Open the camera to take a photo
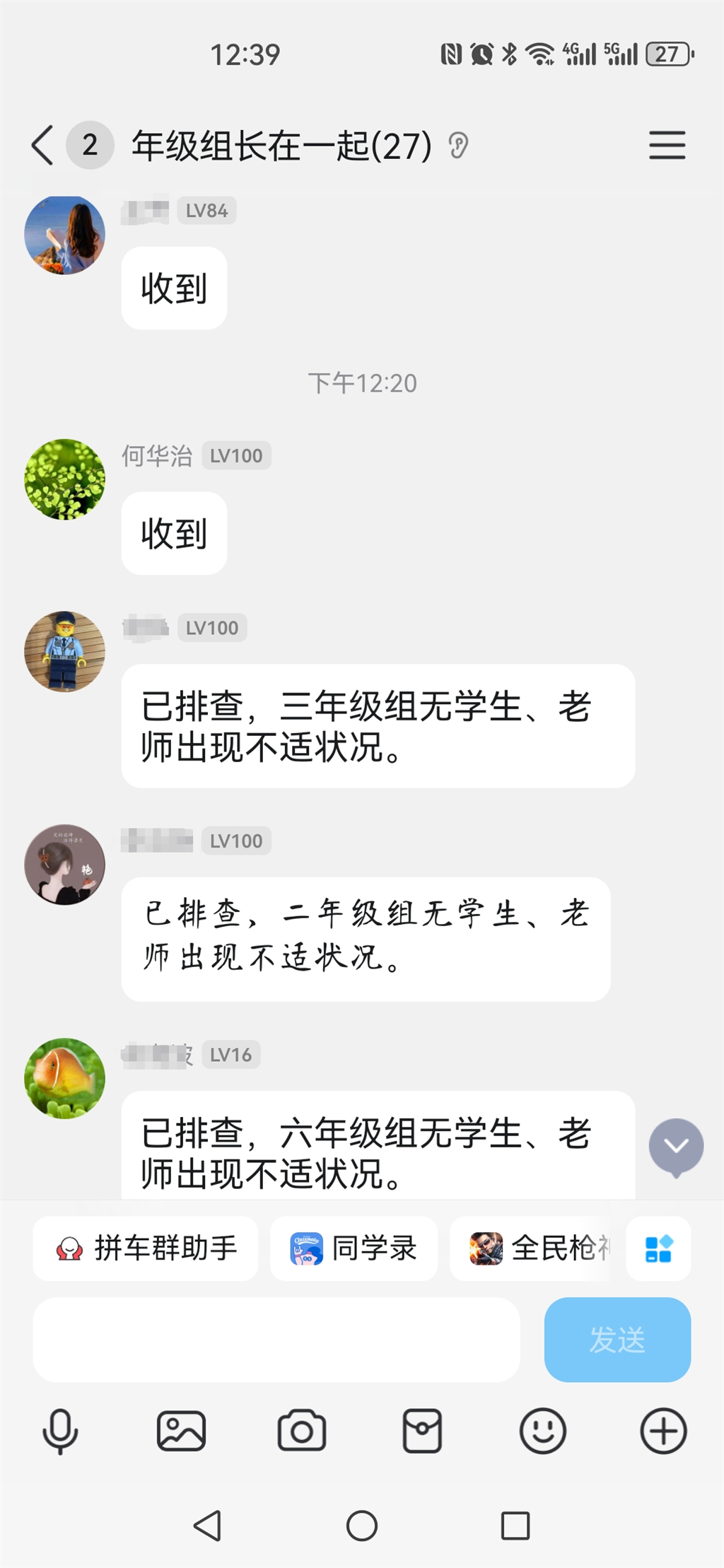This screenshot has width=724, height=1568. pyautogui.click(x=302, y=1431)
